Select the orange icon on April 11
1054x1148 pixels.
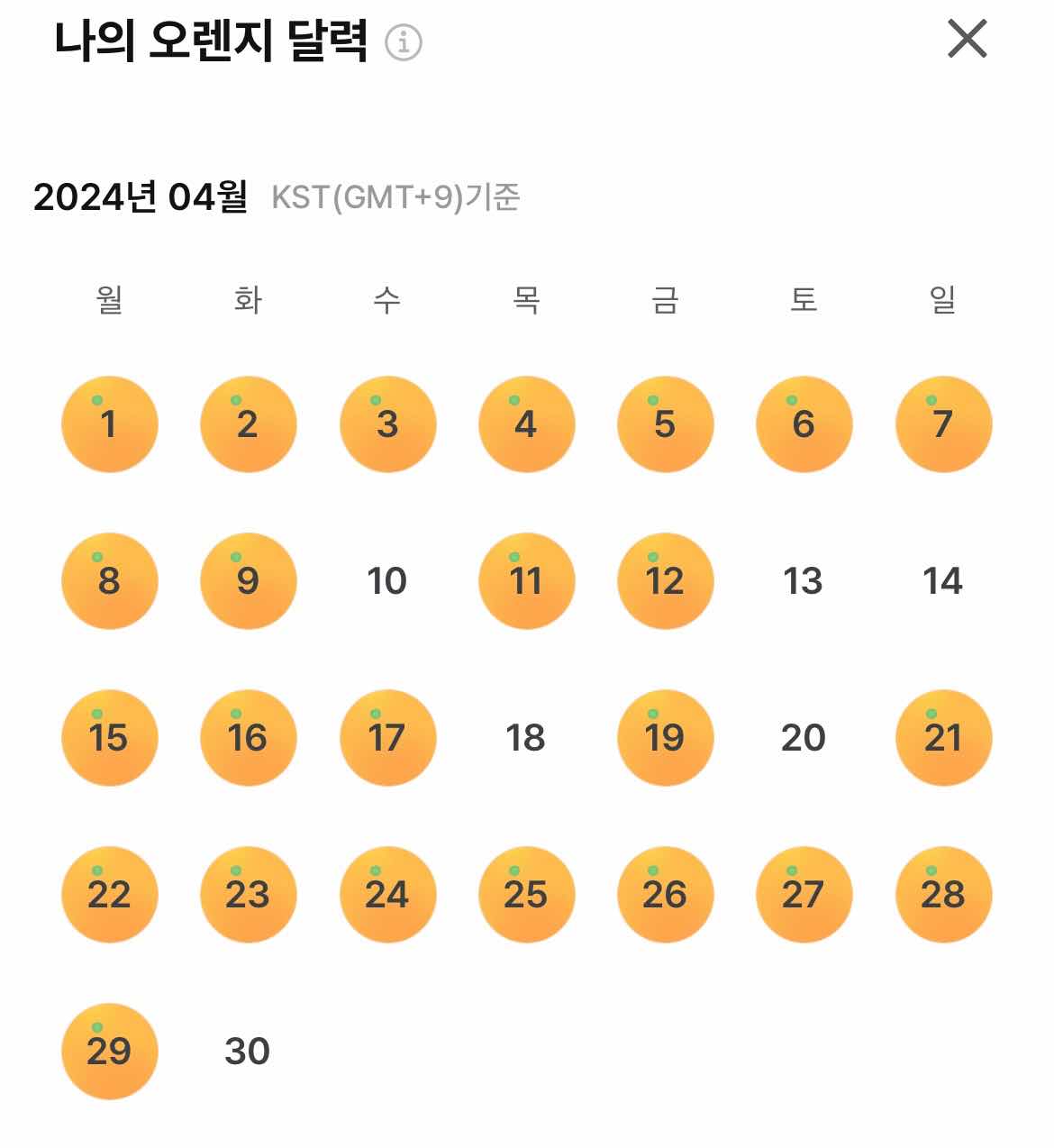[x=525, y=580]
